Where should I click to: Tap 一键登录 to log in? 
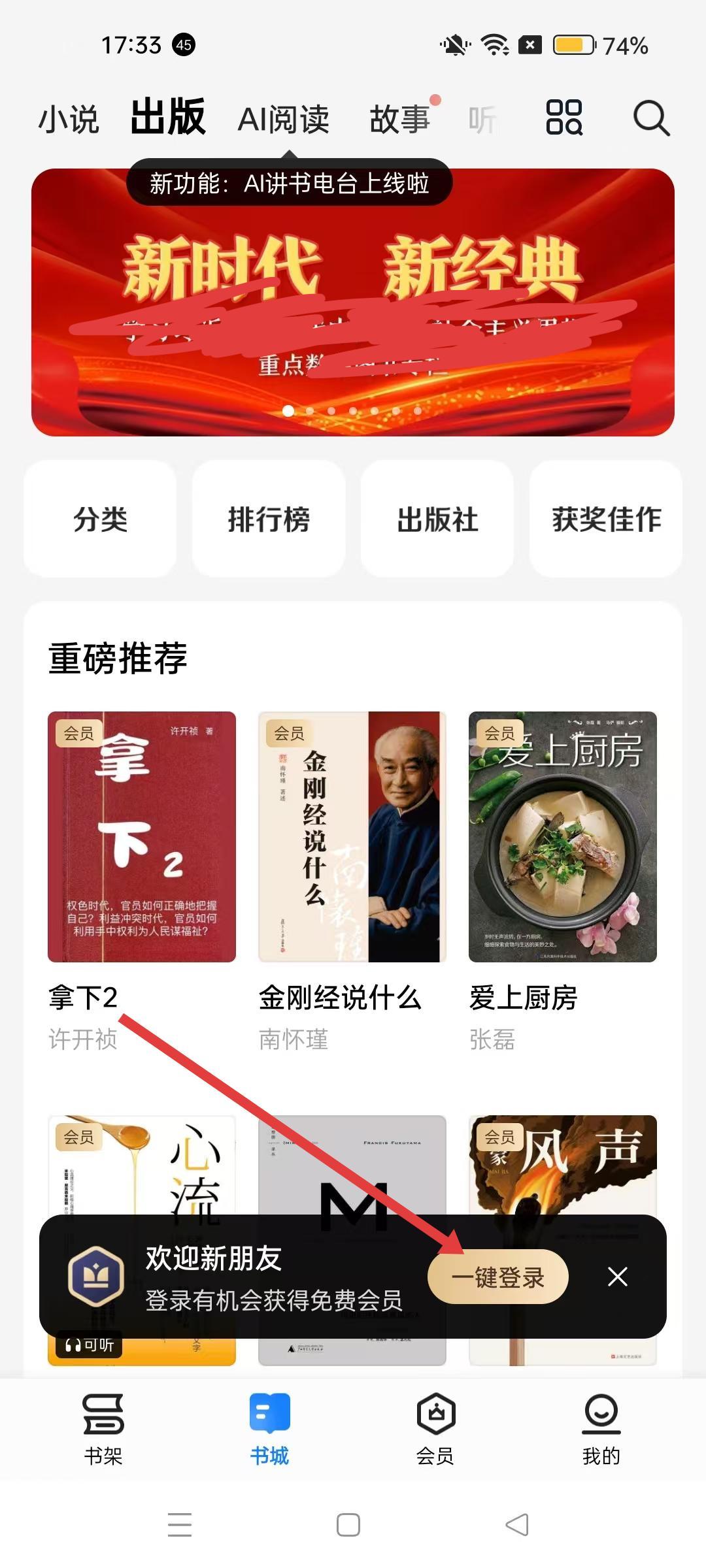point(498,1277)
